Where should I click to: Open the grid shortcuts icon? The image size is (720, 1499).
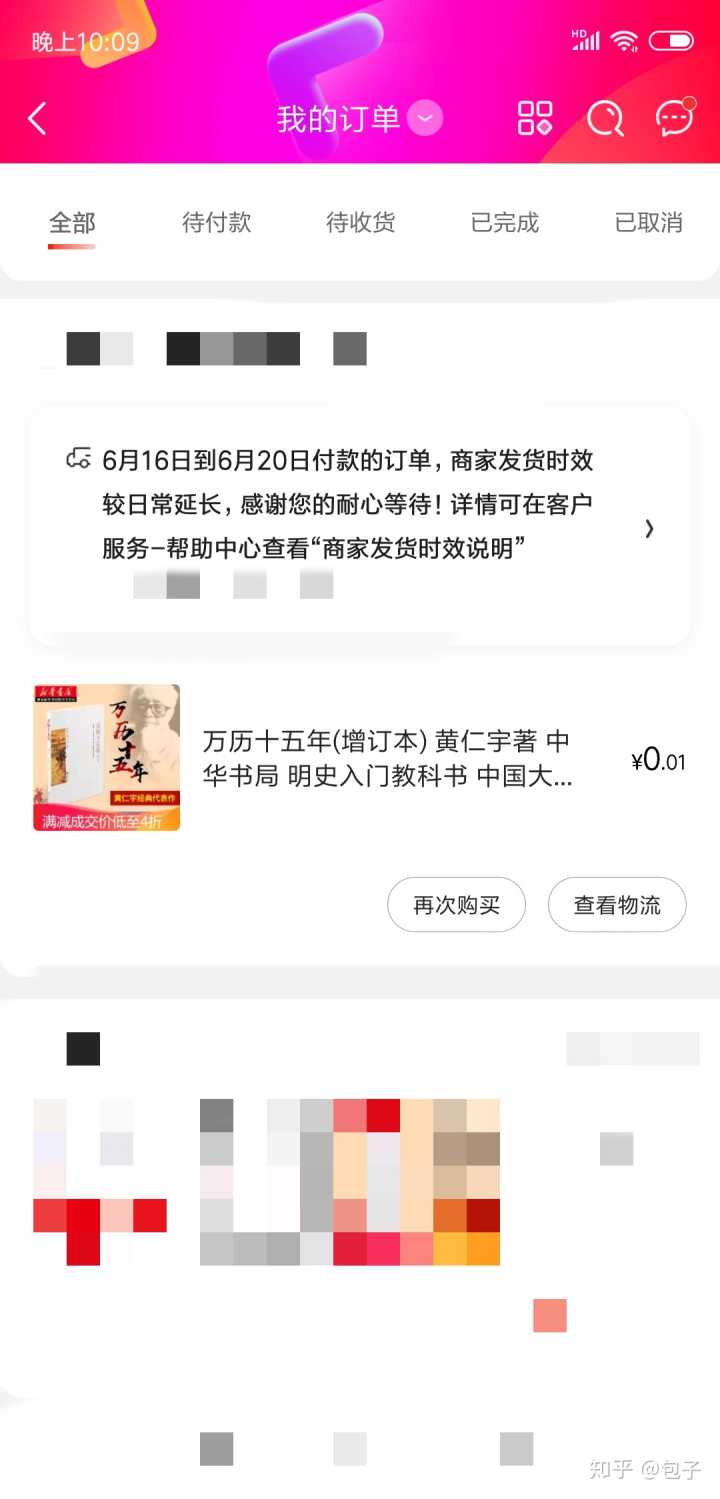[535, 119]
